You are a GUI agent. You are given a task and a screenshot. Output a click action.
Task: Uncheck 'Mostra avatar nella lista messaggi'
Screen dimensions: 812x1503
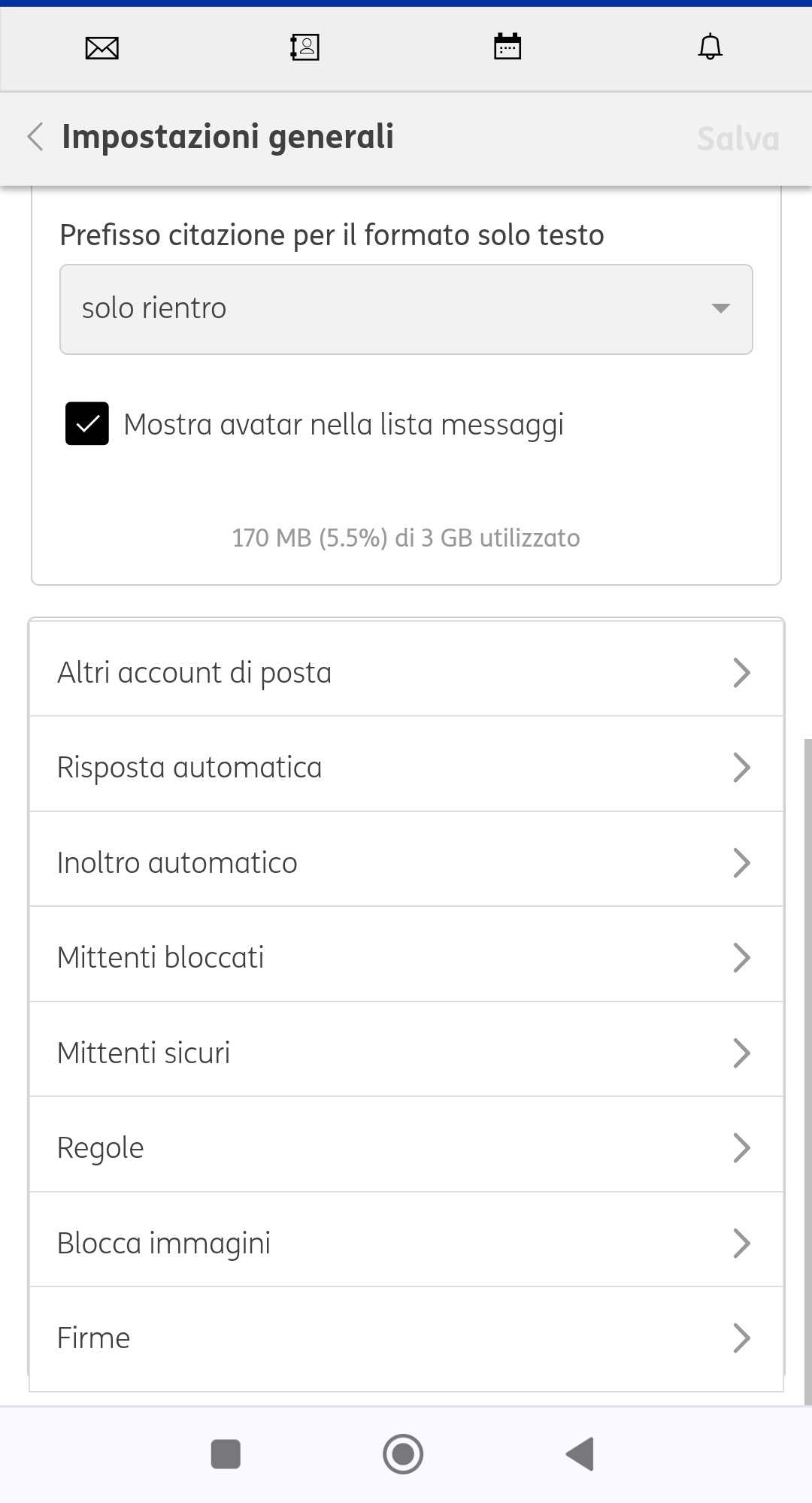click(x=87, y=424)
